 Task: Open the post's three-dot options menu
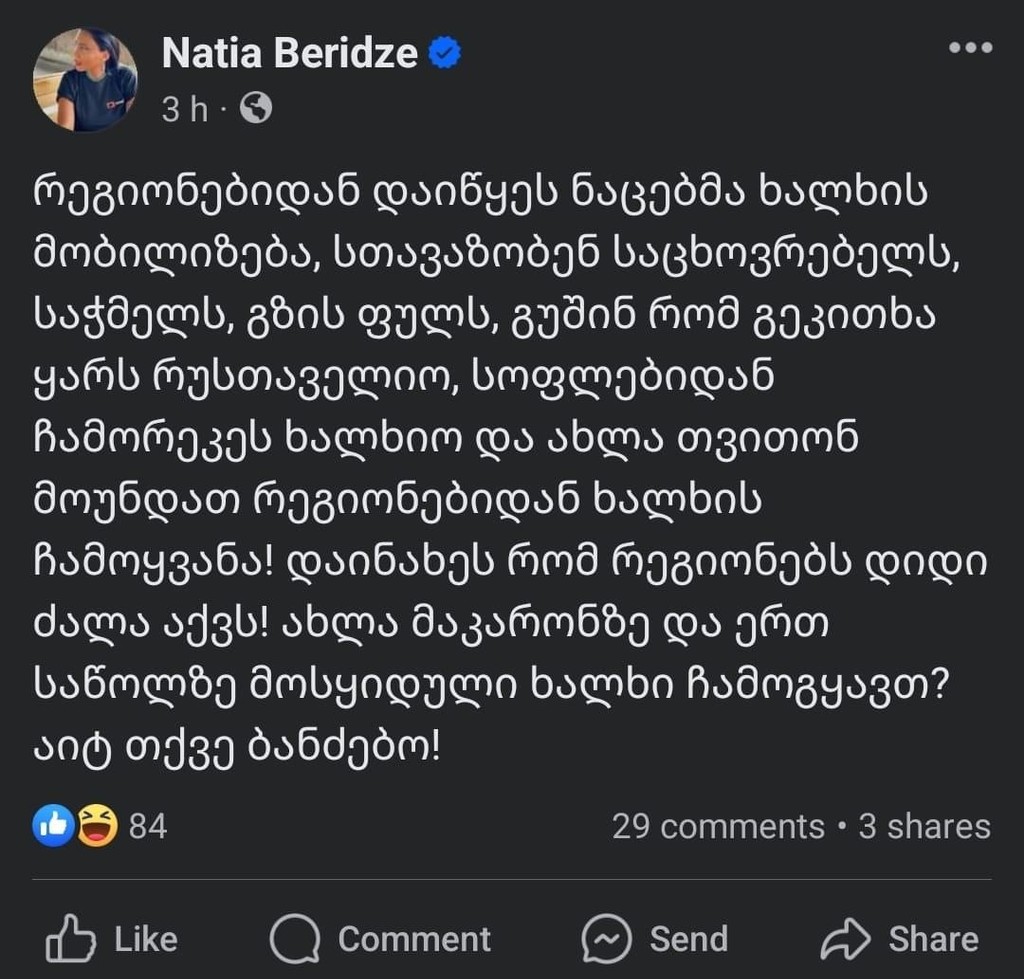[969, 48]
